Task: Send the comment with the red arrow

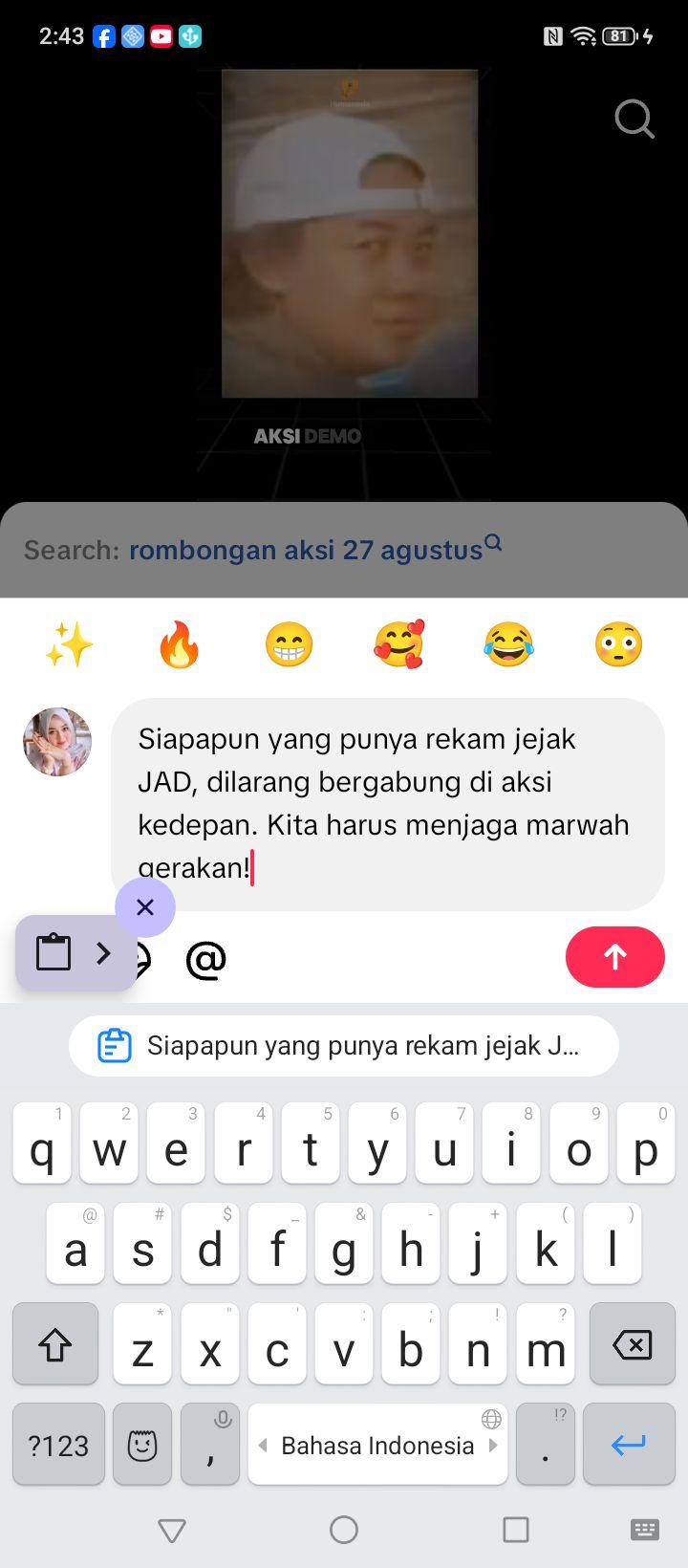Action: click(615, 957)
